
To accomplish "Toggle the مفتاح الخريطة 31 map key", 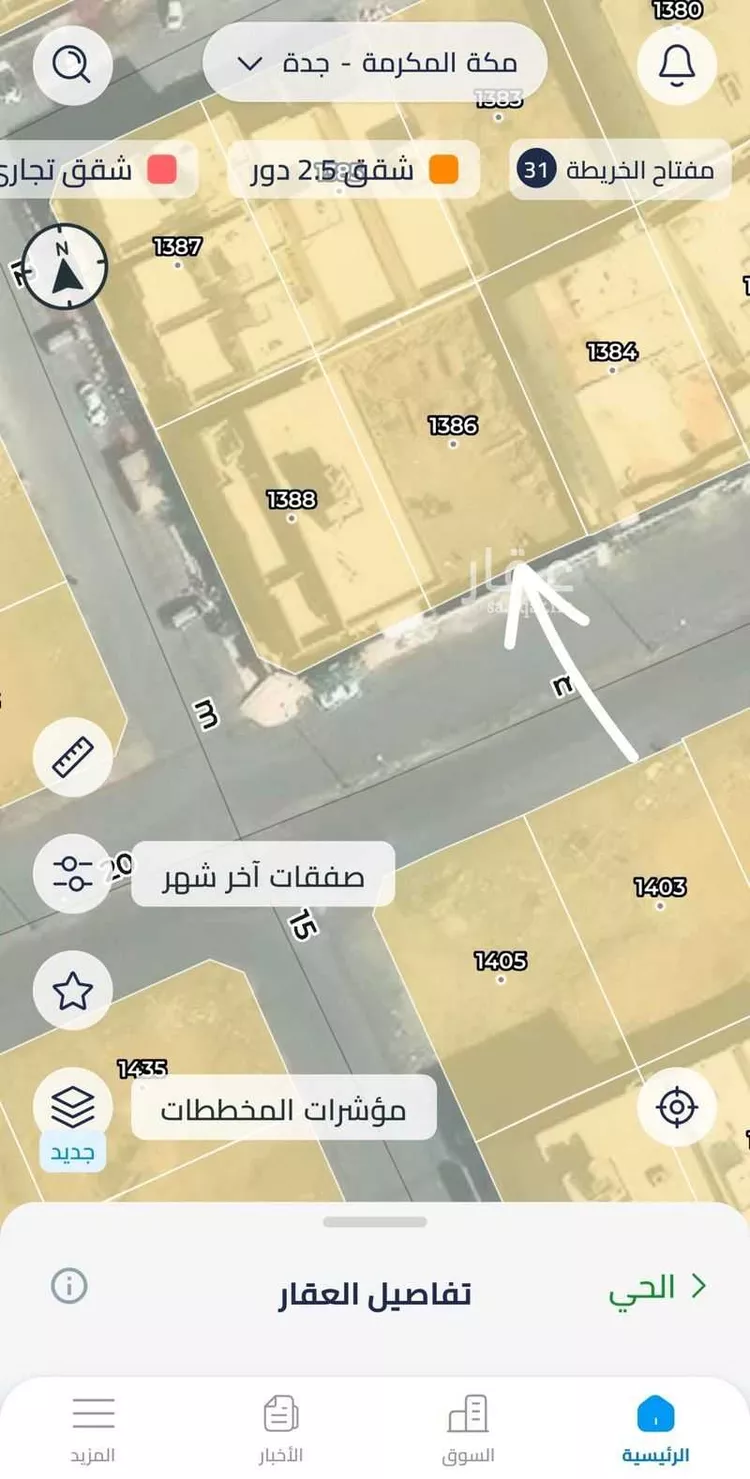I will point(617,169).
